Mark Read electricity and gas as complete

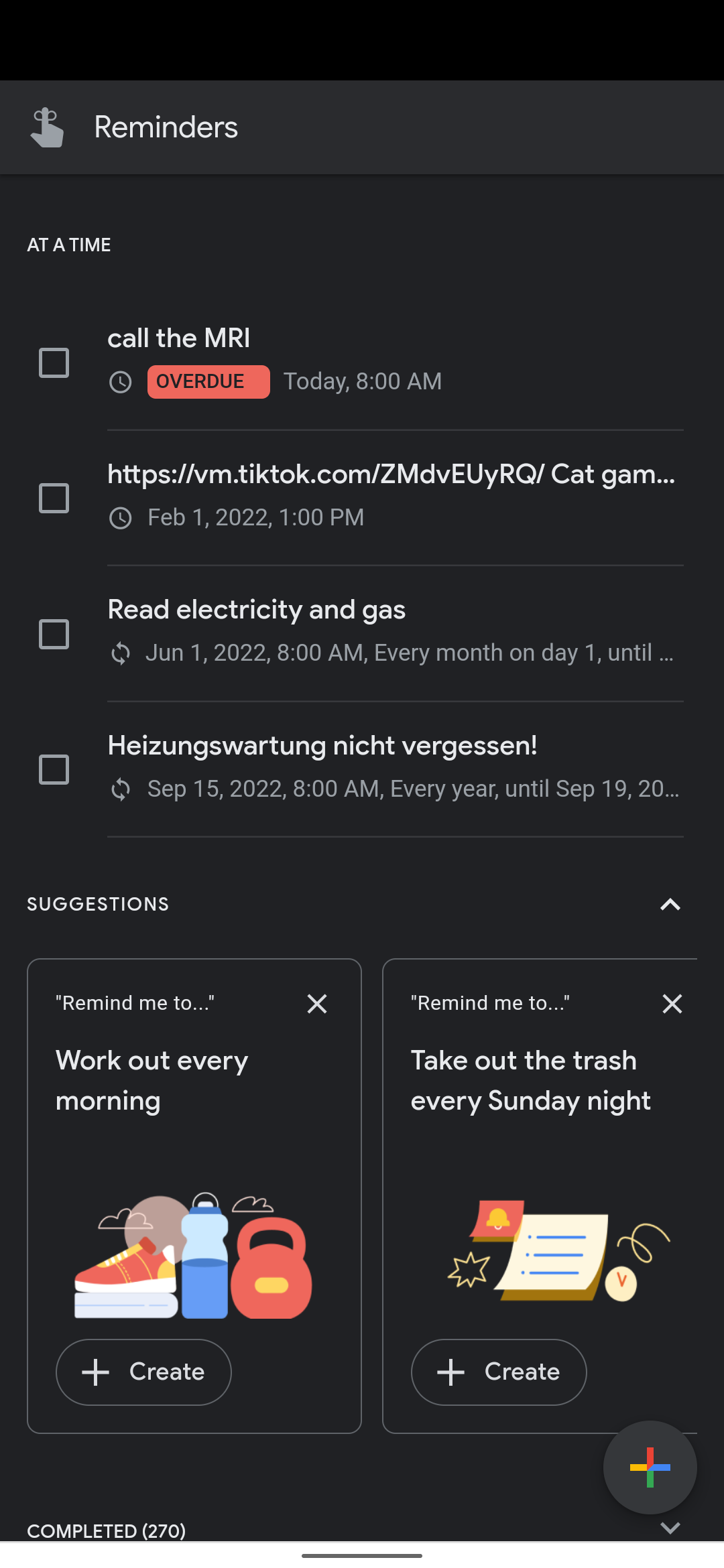point(55,633)
